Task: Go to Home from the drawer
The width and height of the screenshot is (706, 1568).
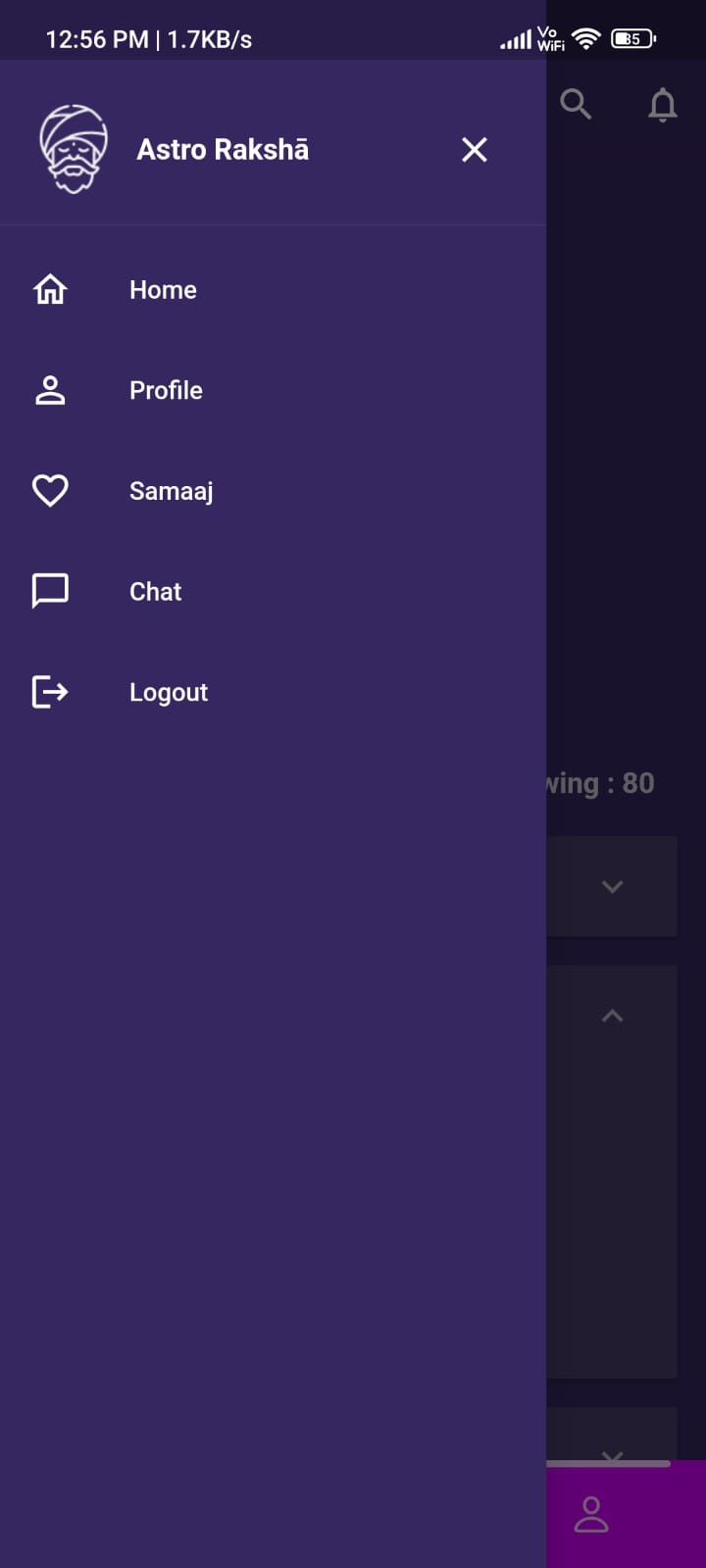Action: pos(163,290)
